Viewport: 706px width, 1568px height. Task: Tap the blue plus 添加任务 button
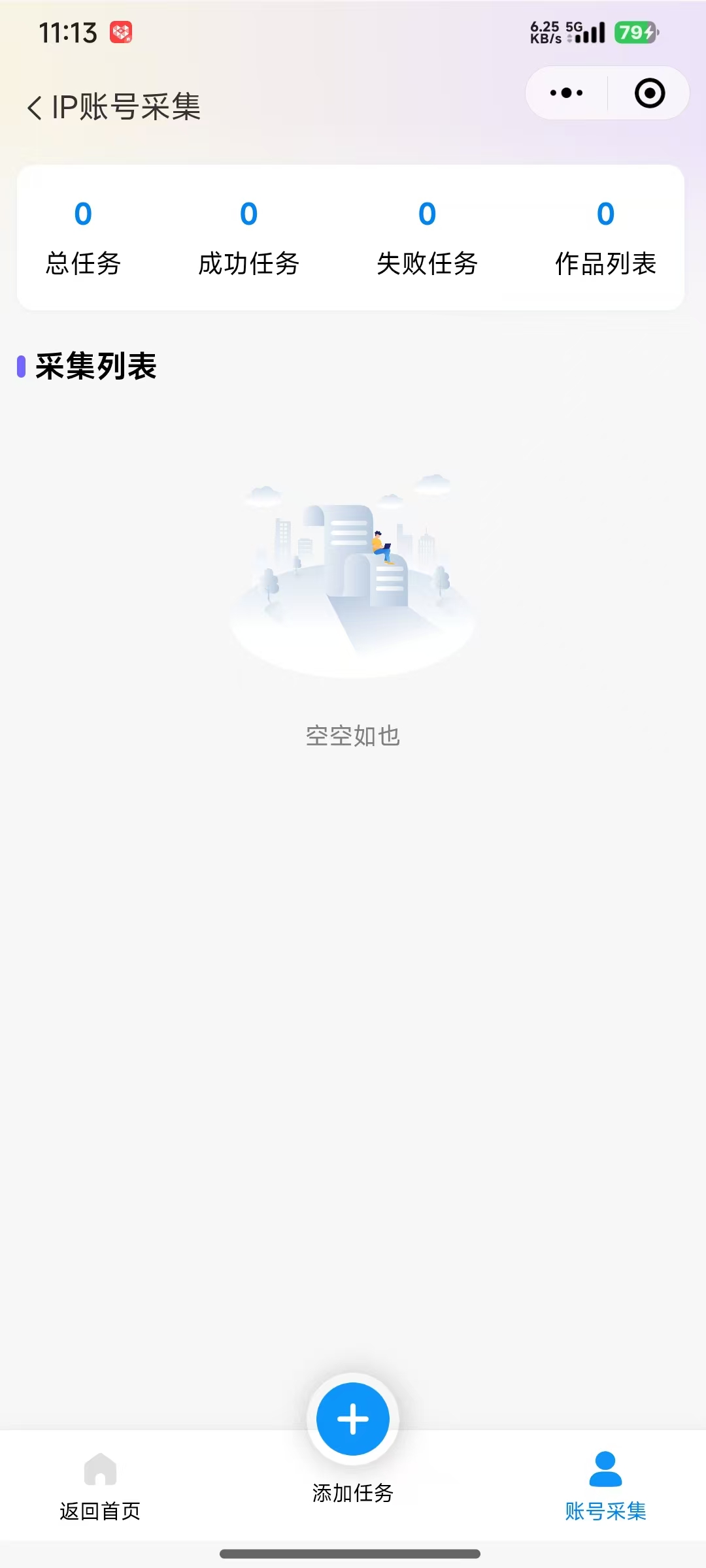(x=353, y=1419)
